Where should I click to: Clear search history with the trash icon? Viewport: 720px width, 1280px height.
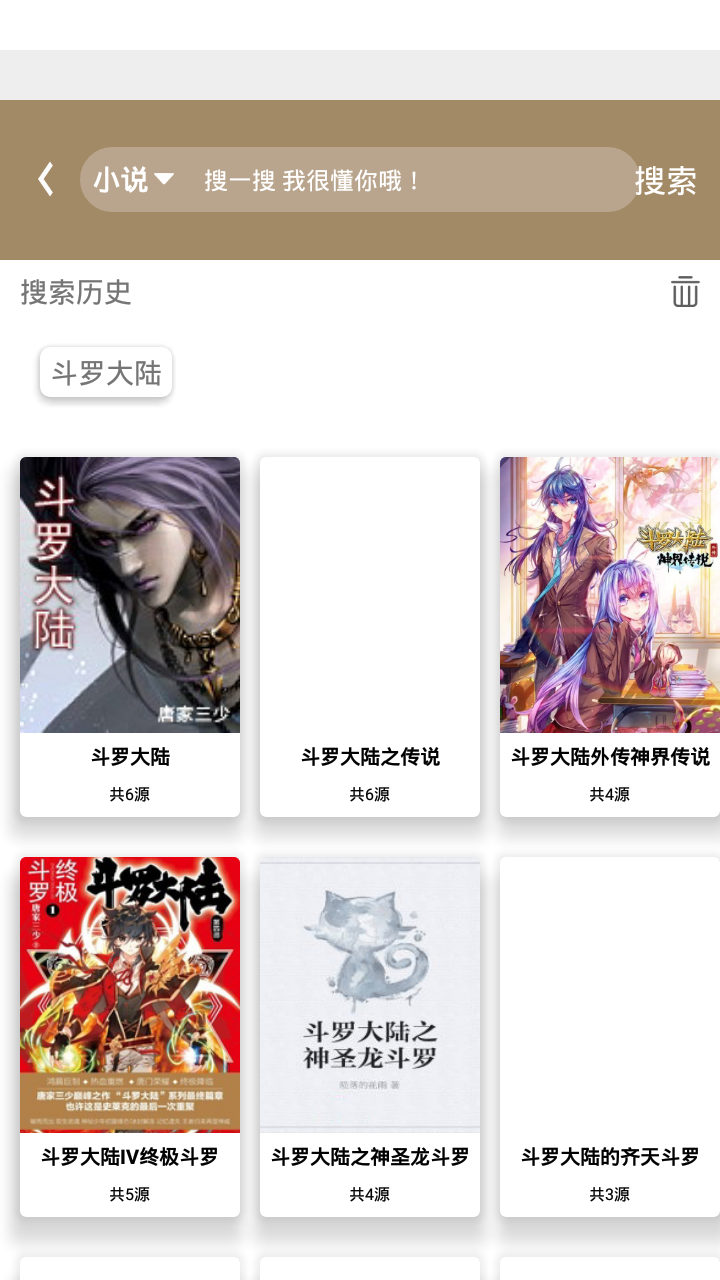pyautogui.click(x=684, y=291)
